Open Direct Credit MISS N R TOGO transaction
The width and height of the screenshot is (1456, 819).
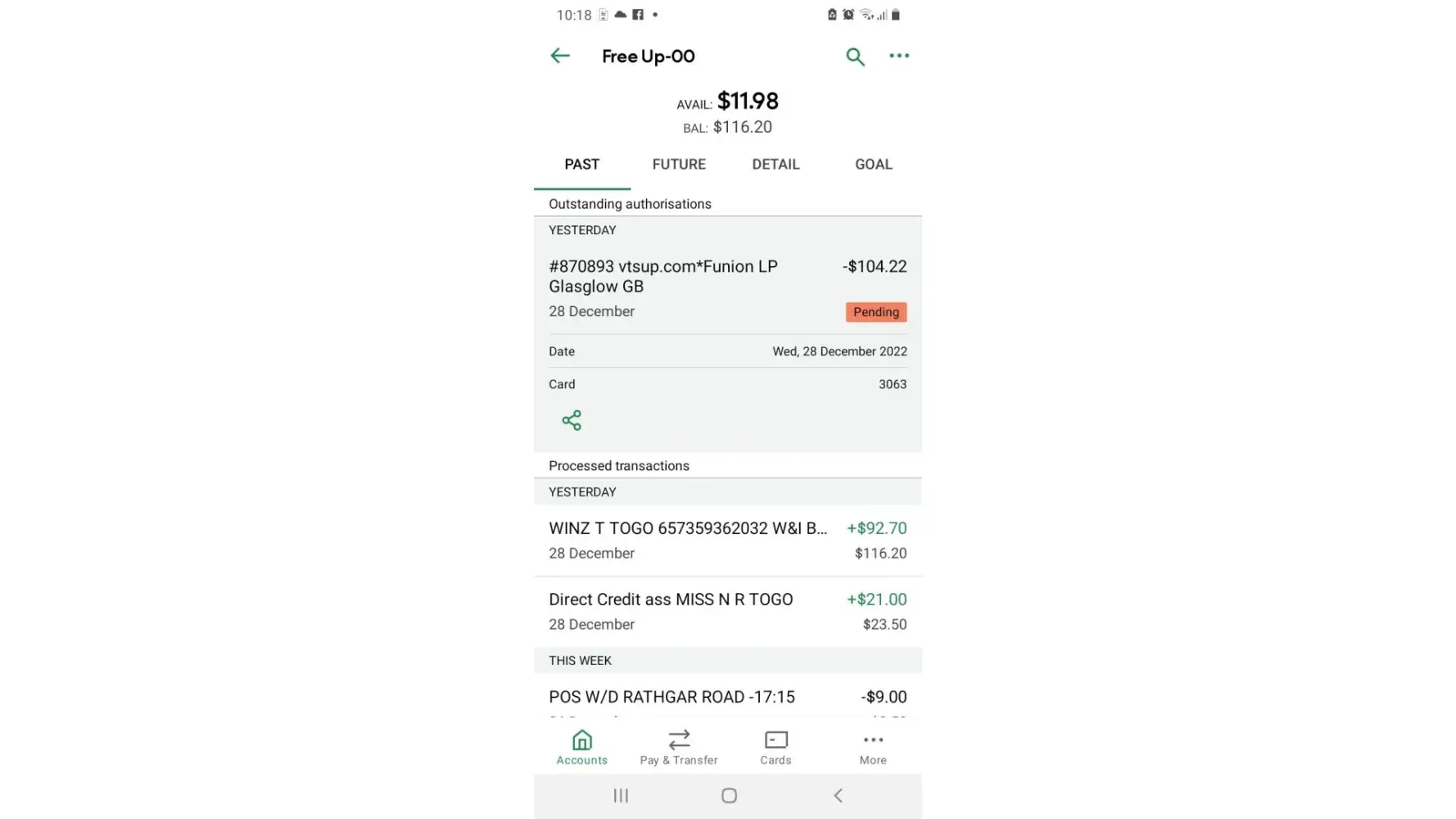click(727, 611)
